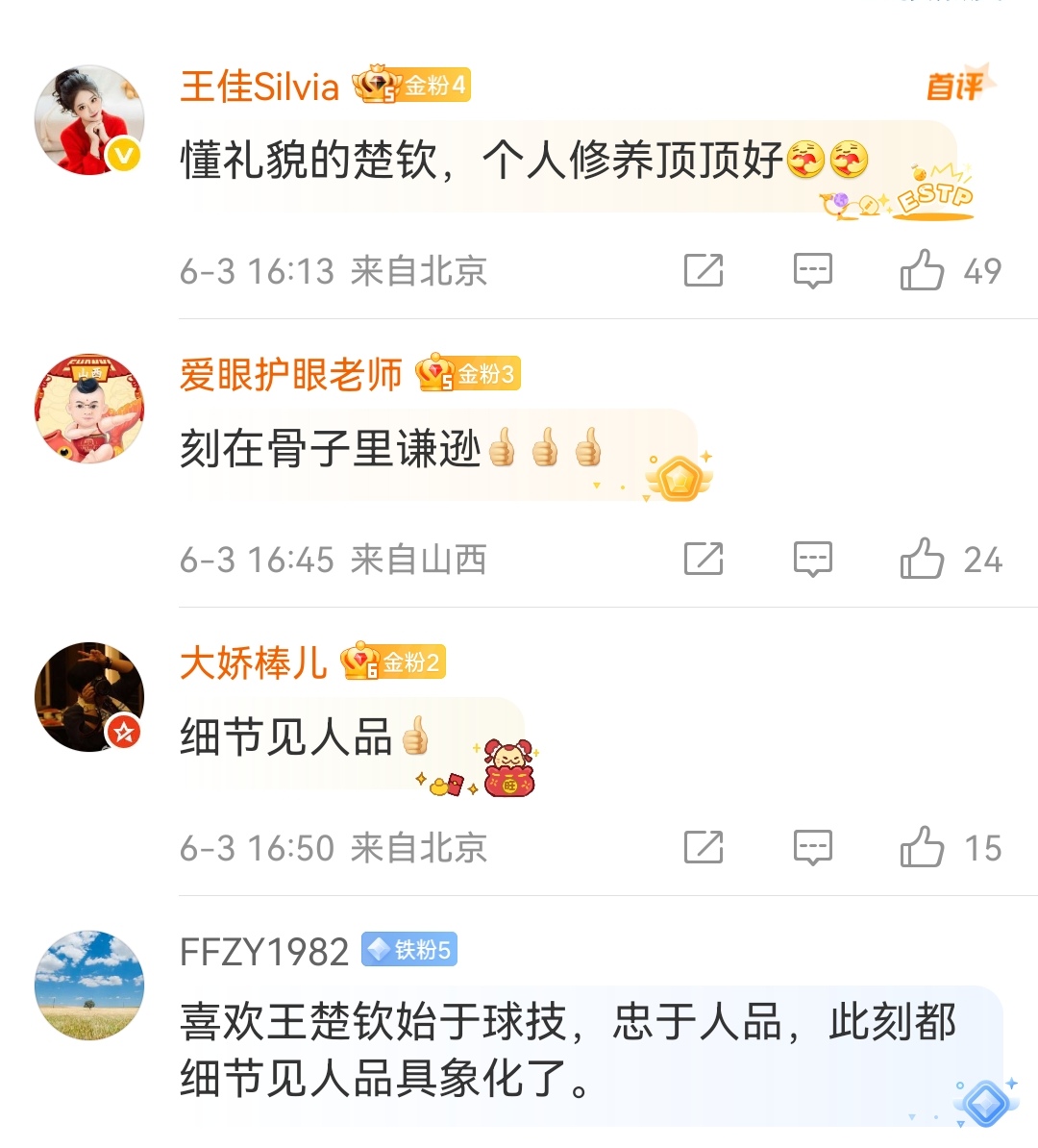
Task: Repost 王佳Silvia's comment
Action: pyautogui.click(x=704, y=270)
